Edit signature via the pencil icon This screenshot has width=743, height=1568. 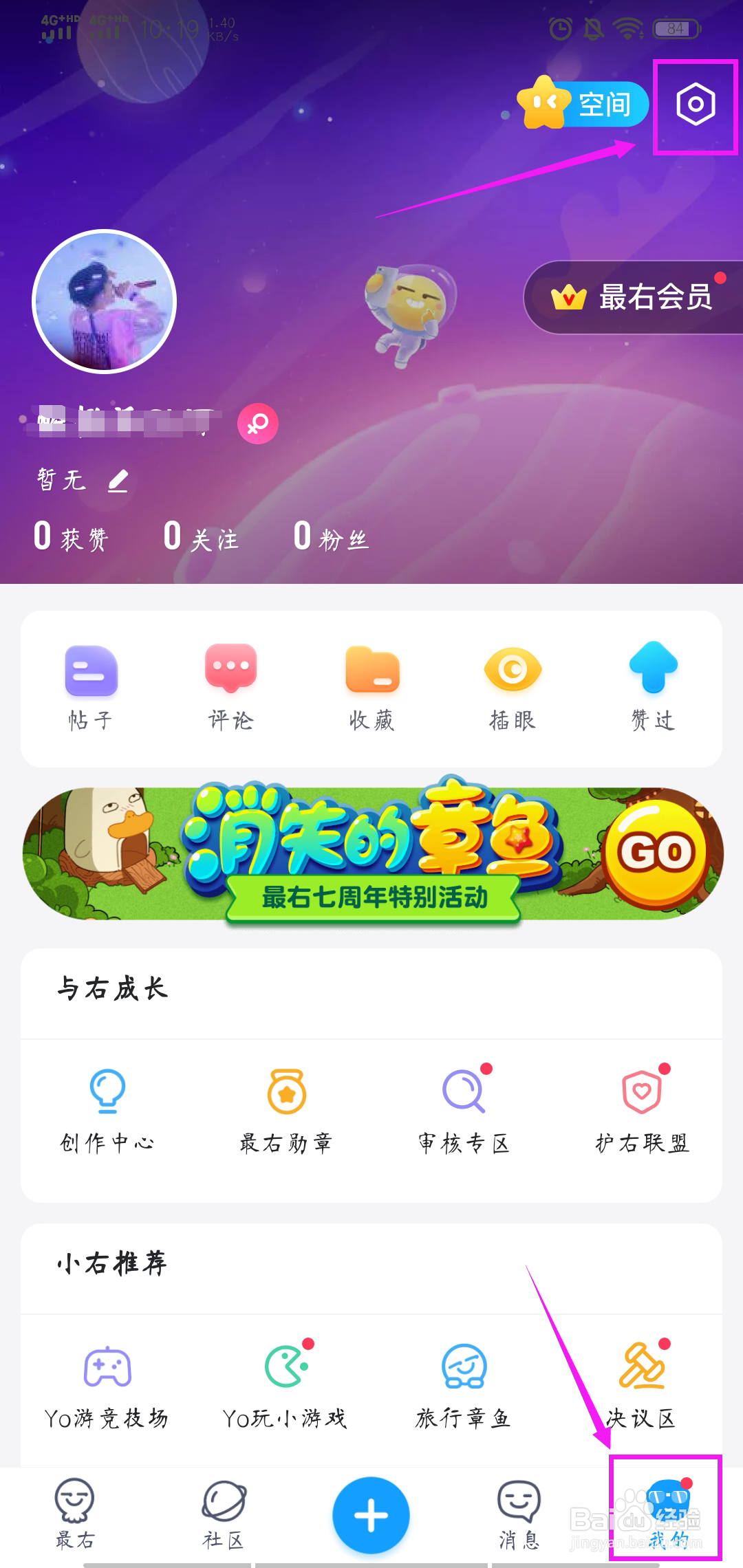[x=119, y=481]
